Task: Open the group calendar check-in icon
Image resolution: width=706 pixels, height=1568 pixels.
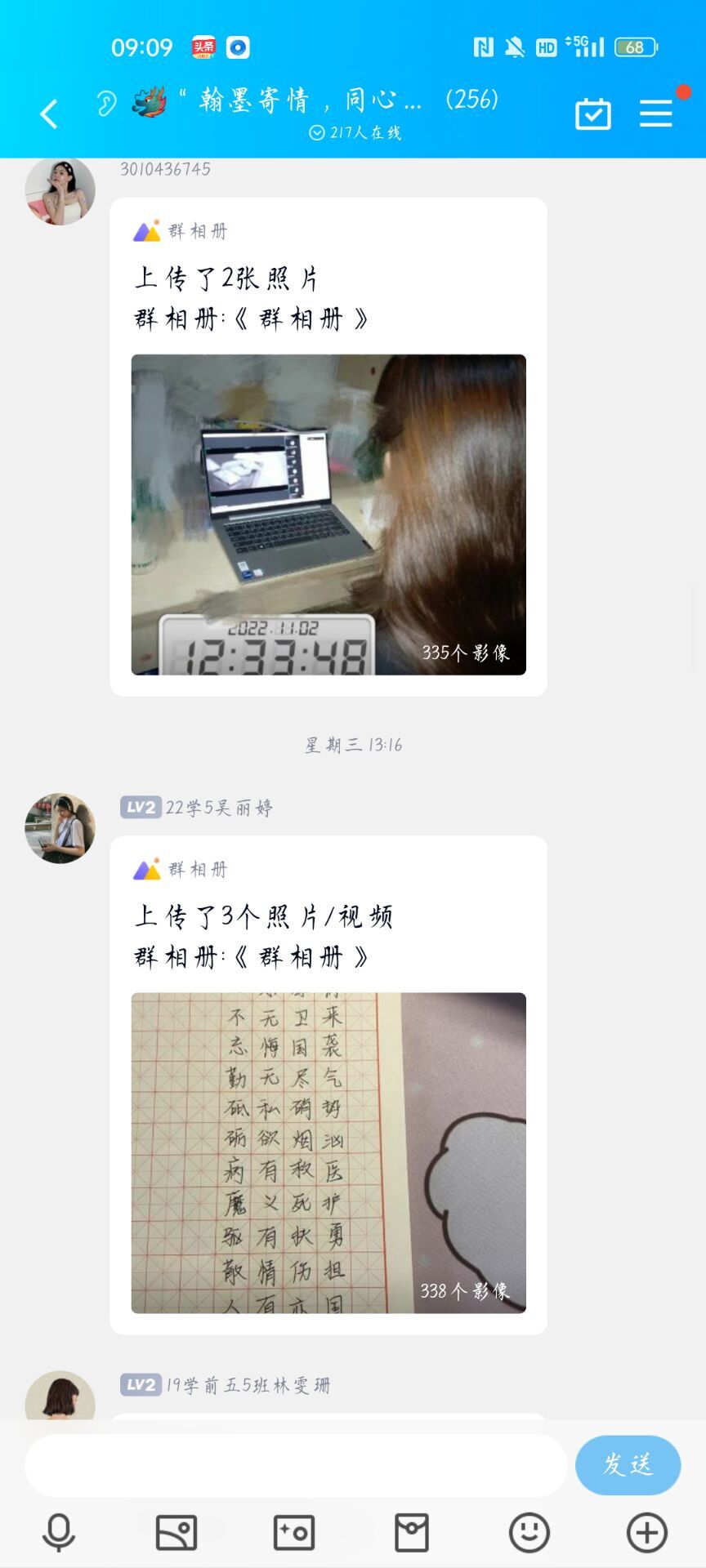Action: coord(592,114)
